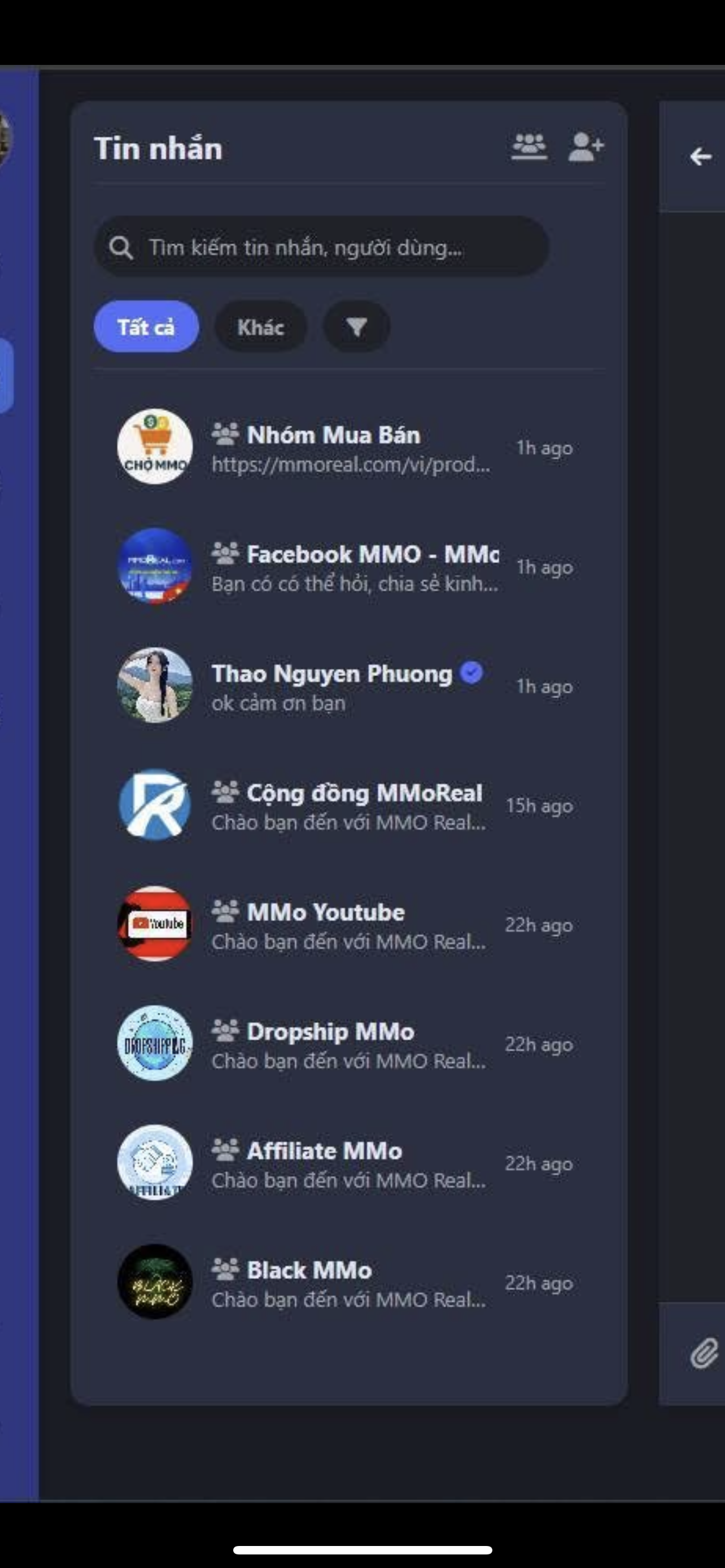Tap the back arrow
725x1568 pixels.
700,156
